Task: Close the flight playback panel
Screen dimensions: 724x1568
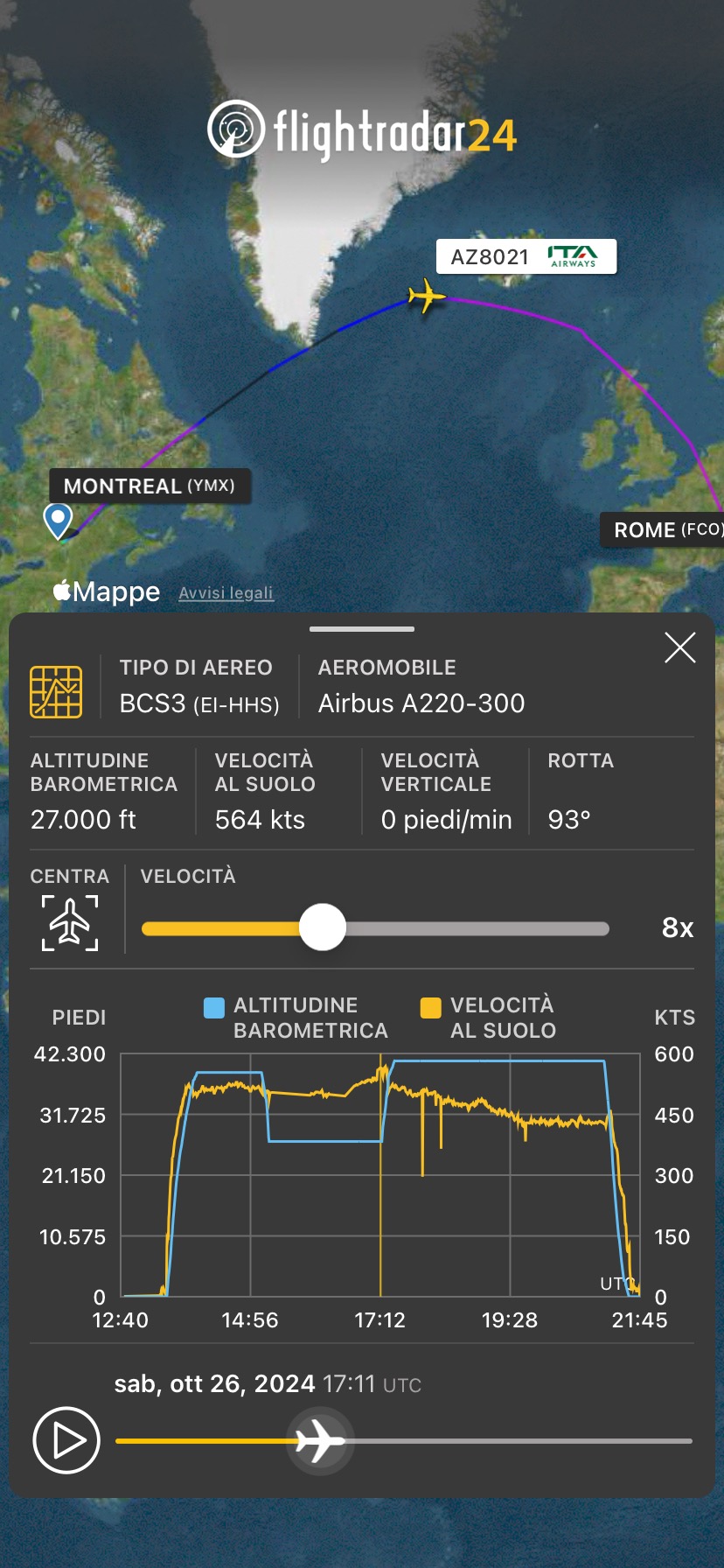Action: [x=679, y=648]
